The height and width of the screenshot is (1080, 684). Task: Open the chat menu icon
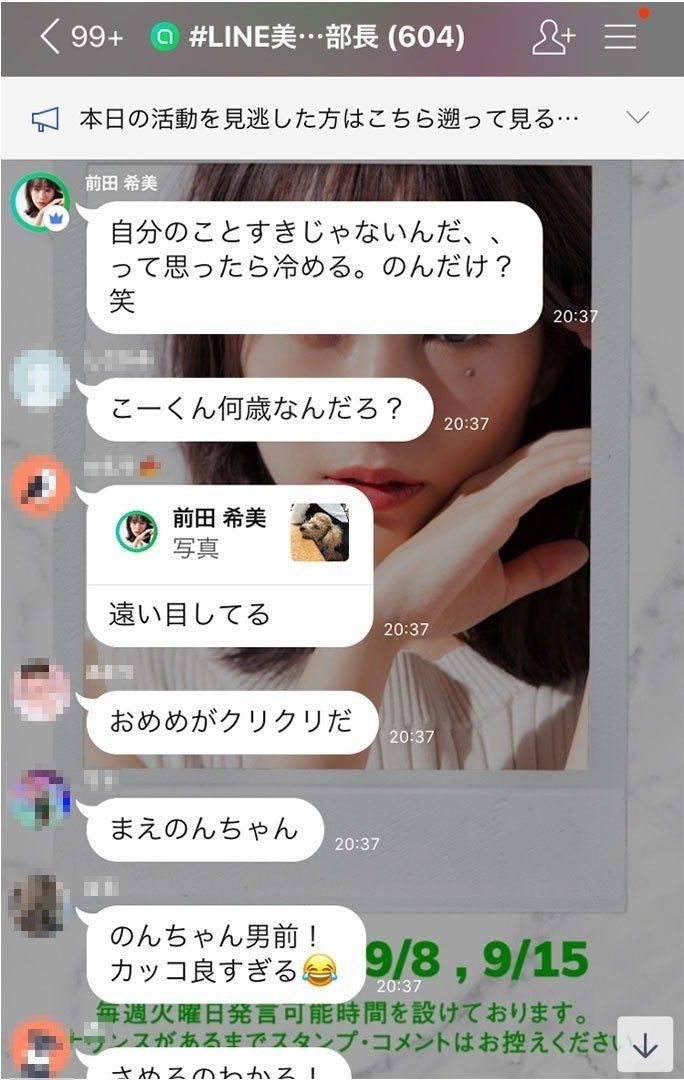[x=621, y=37]
